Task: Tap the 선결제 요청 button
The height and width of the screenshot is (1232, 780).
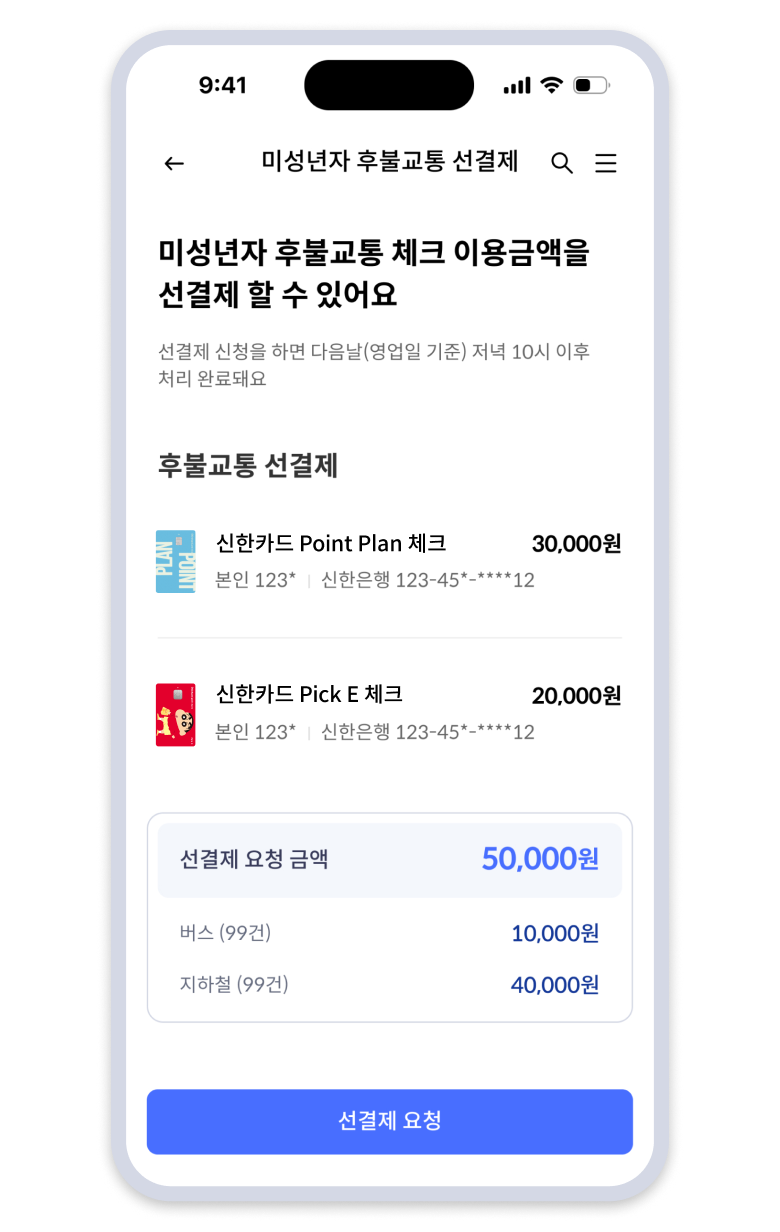Action: (389, 1121)
